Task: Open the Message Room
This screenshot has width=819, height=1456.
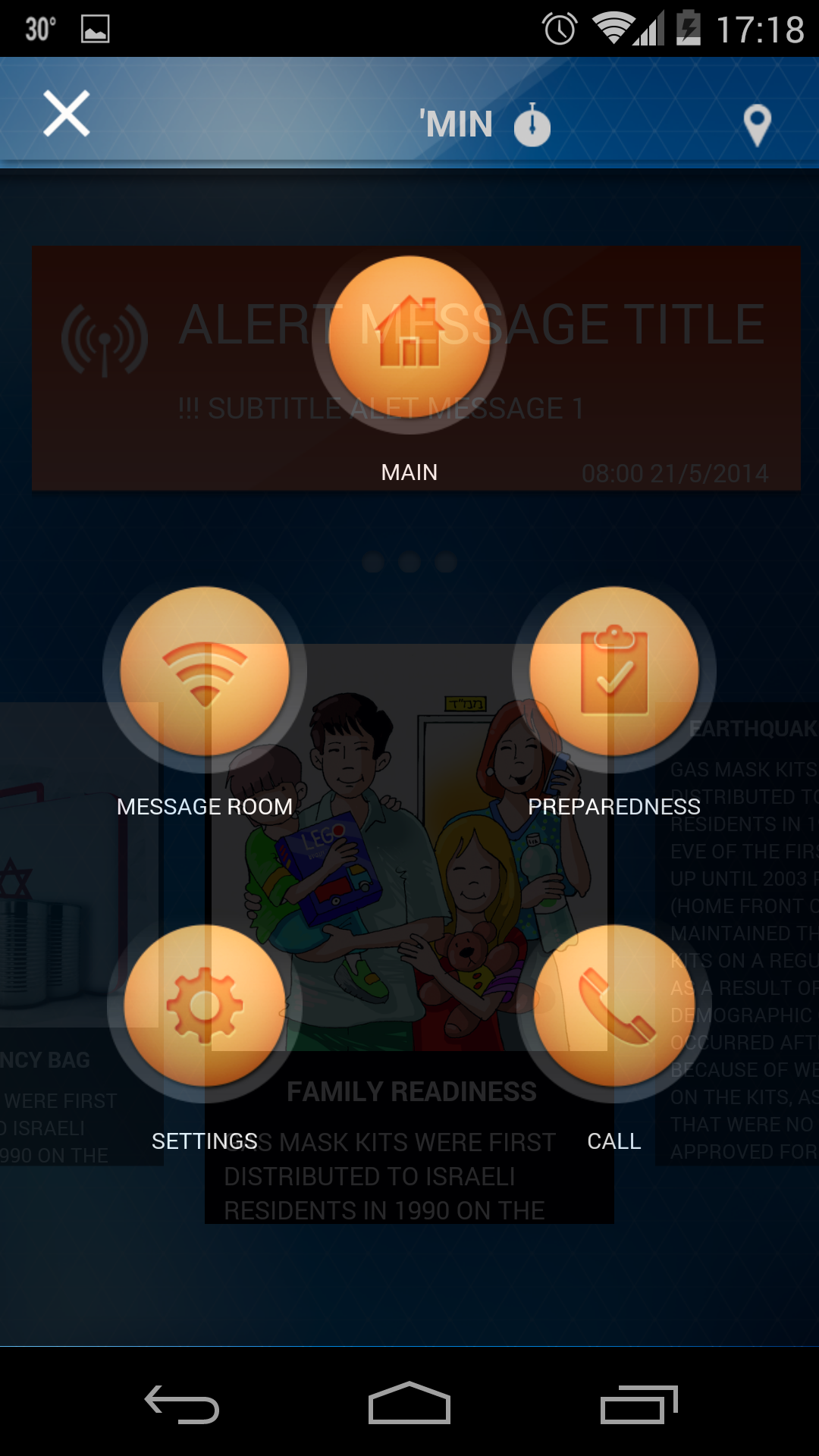Action: coord(205,671)
